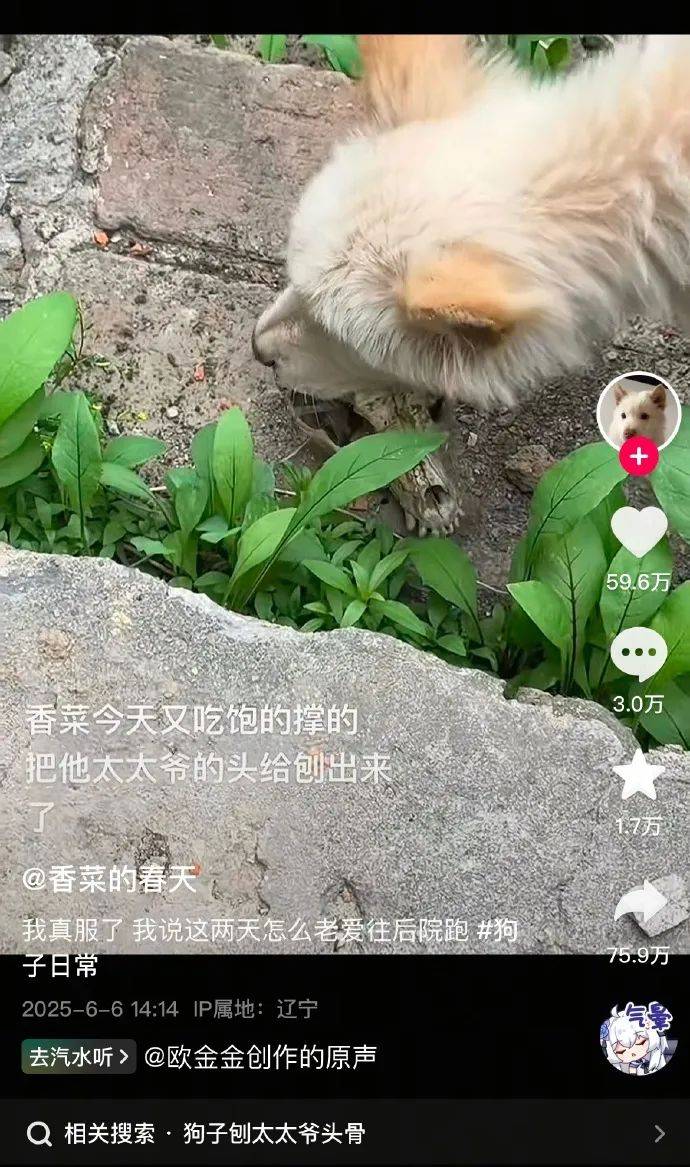Share this video with the arrow icon
690x1167 pixels.
click(640, 905)
